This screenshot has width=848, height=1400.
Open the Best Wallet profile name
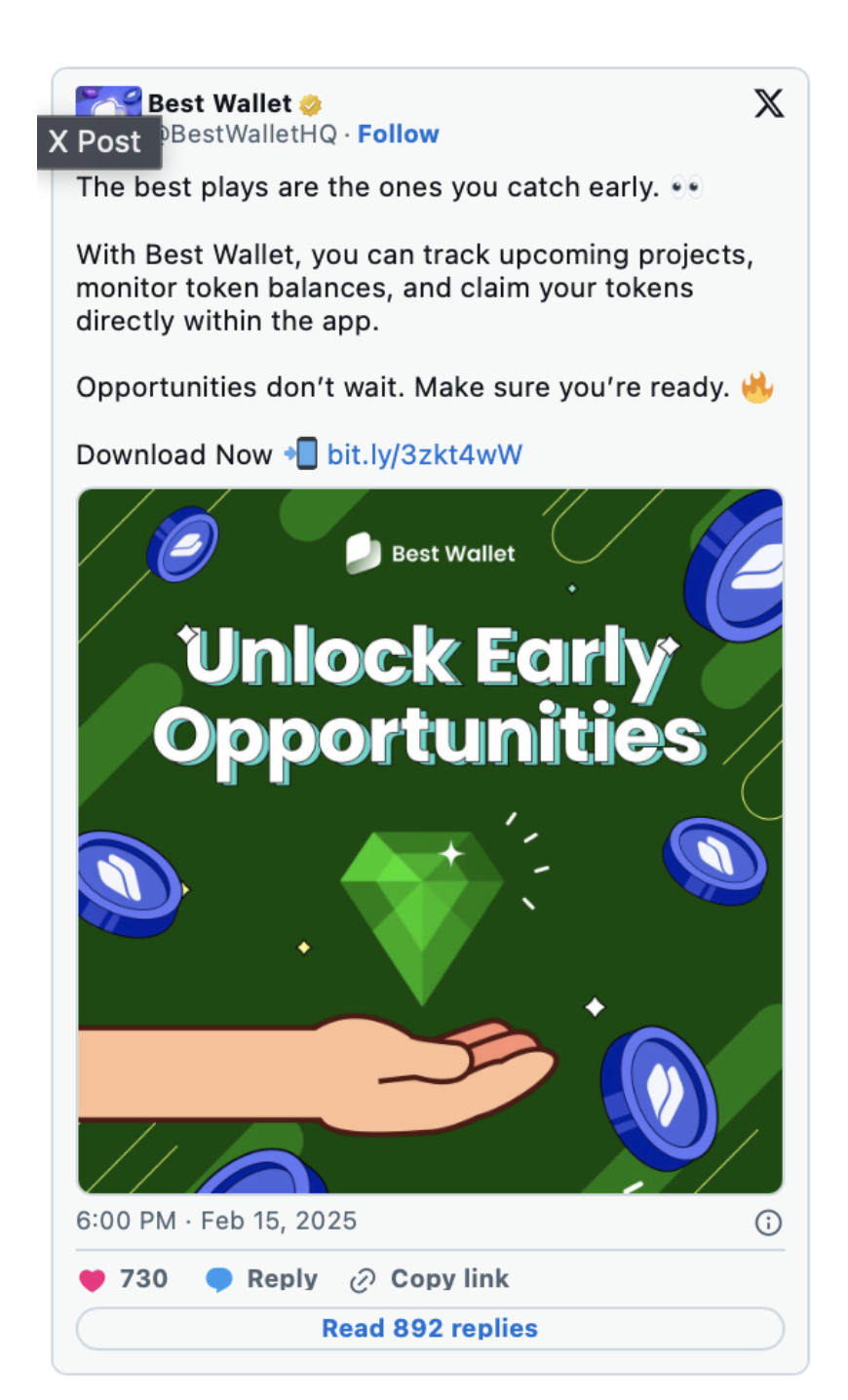[219, 103]
